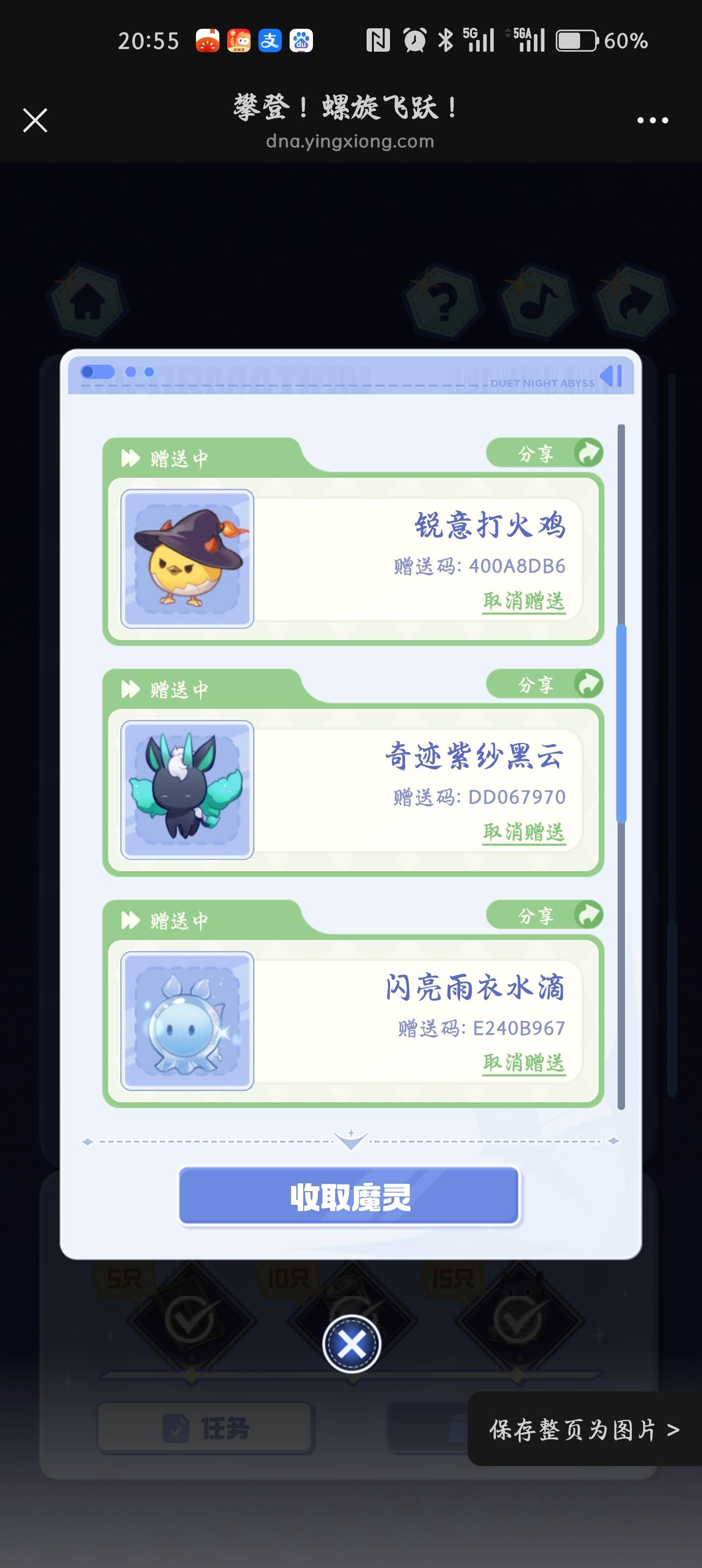Open the three-dot overflow menu
This screenshot has height=1568, width=702.
coord(652,120)
